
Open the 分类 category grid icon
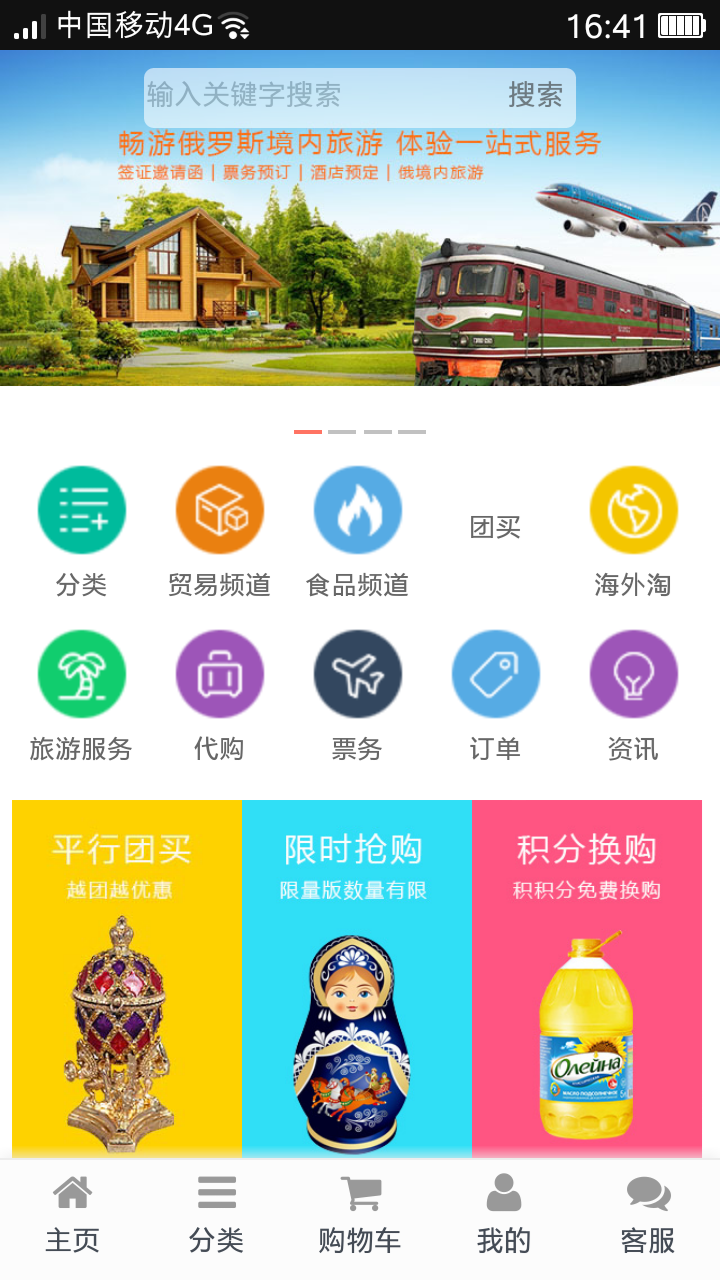click(81, 511)
